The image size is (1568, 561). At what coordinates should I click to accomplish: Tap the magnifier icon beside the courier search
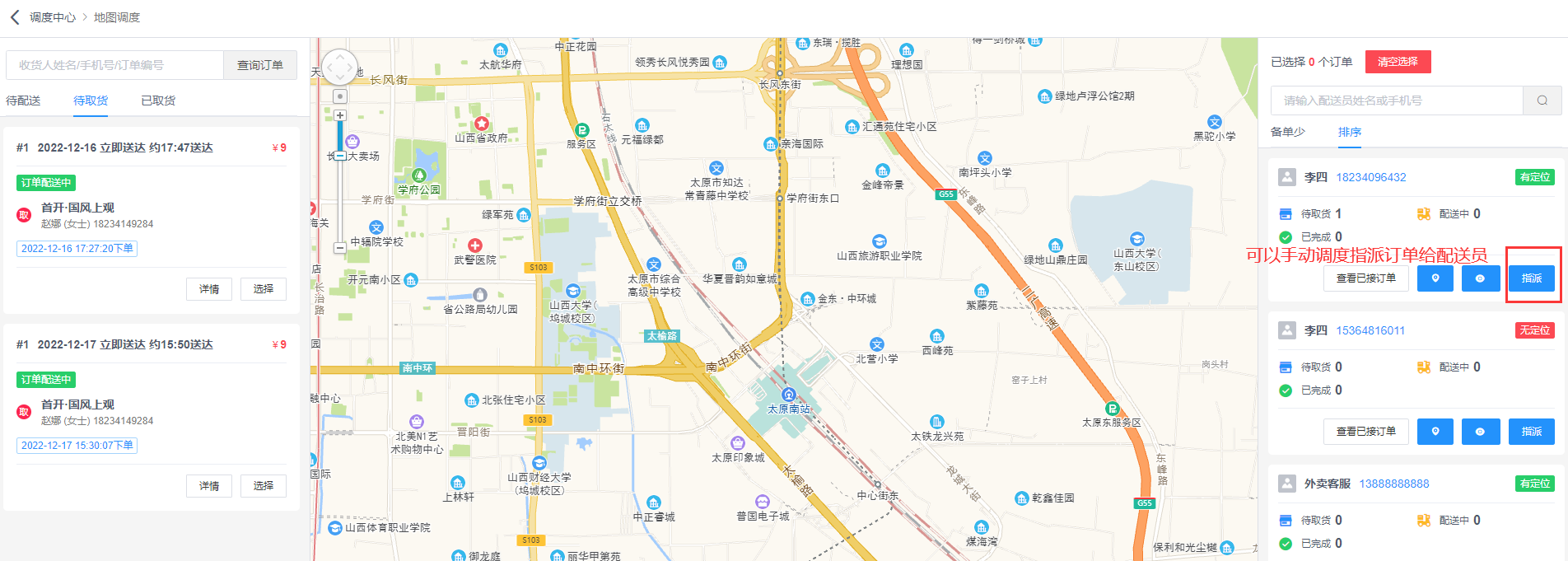[1542, 101]
